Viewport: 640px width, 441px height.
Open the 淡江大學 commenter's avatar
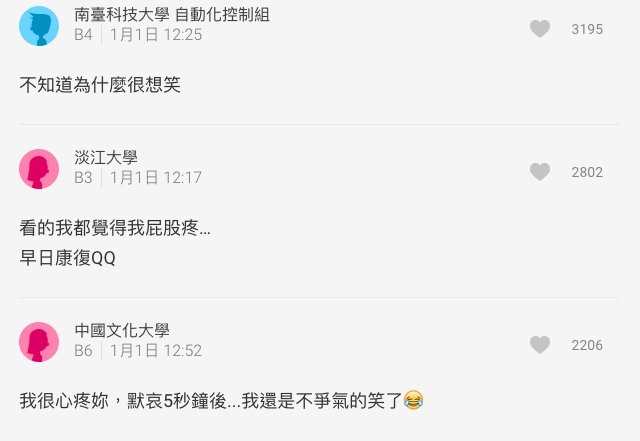(39, 169)
